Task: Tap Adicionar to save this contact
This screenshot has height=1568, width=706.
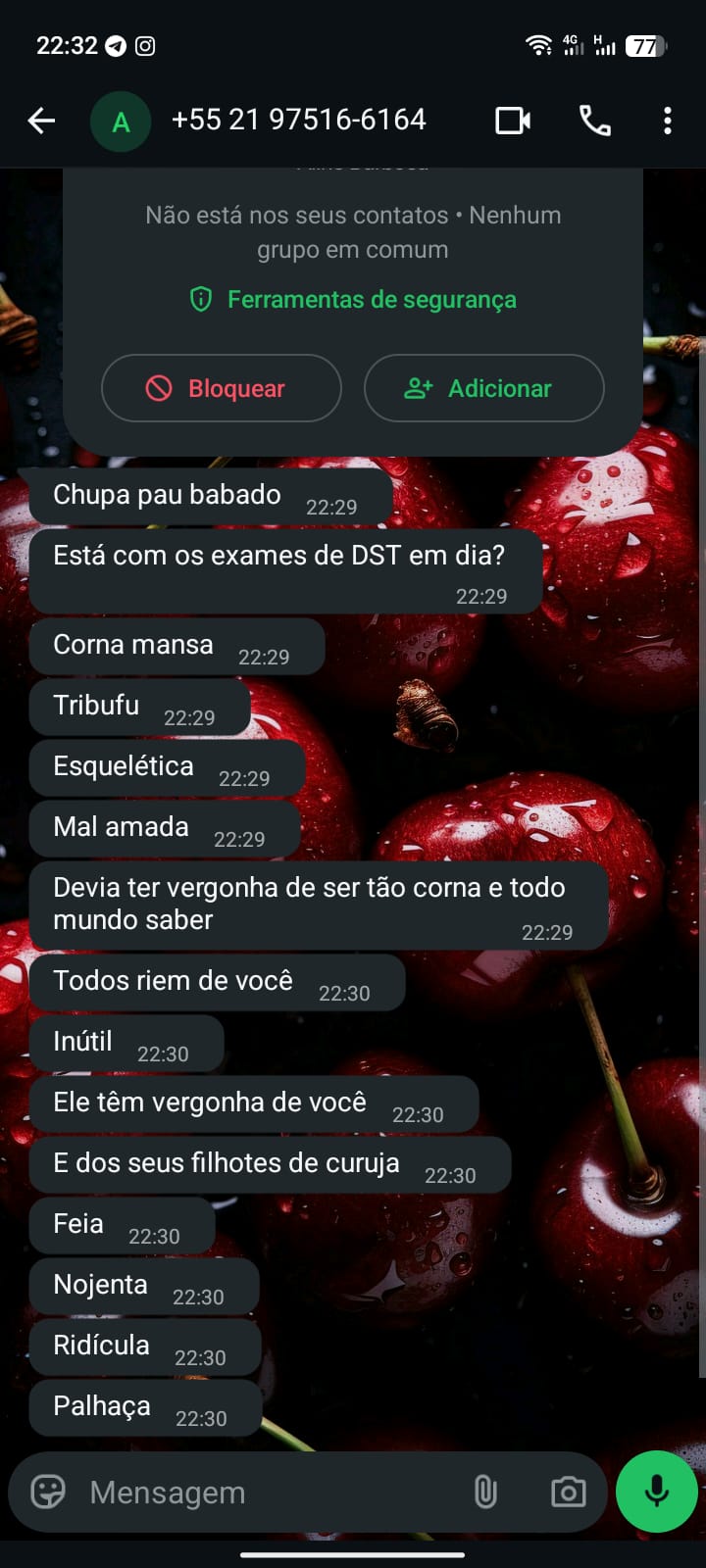Action: tap(483, 388)
